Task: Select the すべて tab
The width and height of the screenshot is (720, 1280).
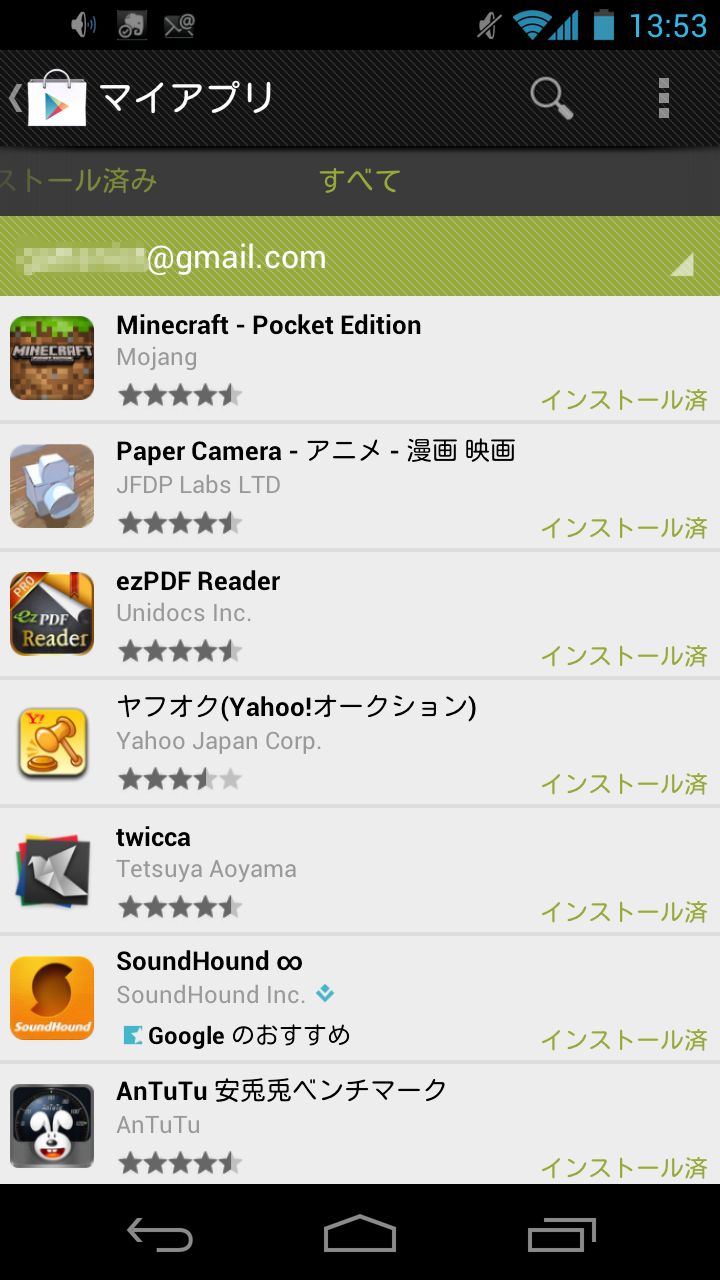Action: point(360,180)
